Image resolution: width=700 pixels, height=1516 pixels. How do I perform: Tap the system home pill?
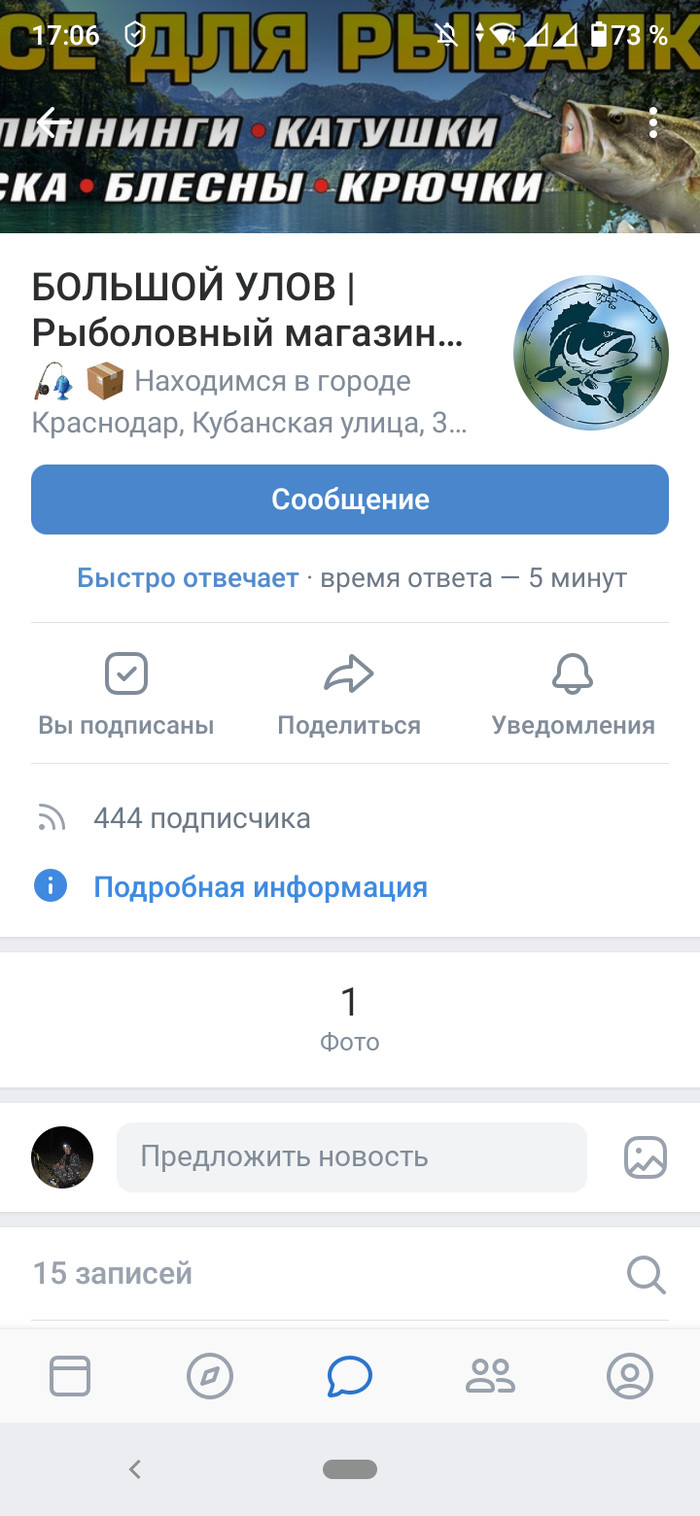pyautogui.click(x=350, y=1469)
